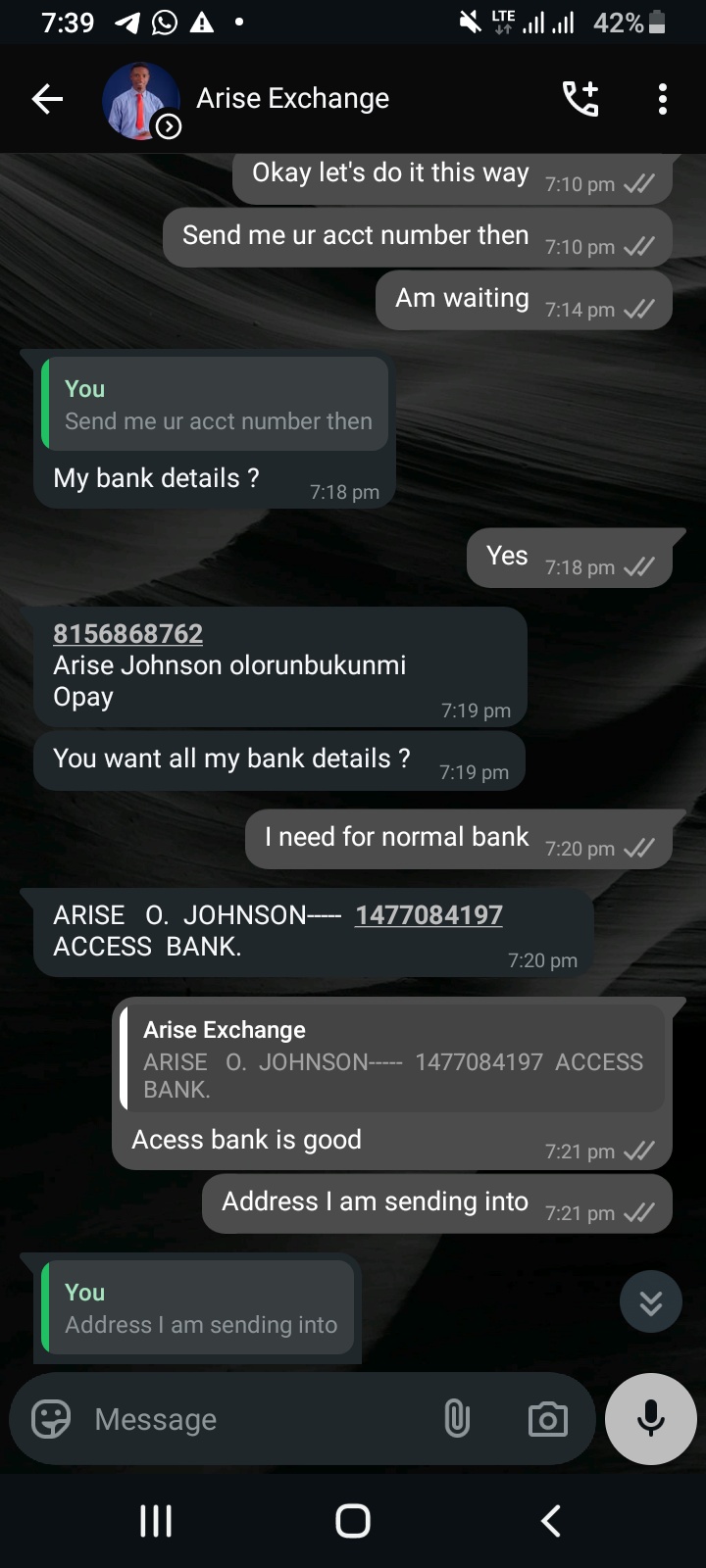Open Arise Exchange contact profile
The image size is (706, 1568).
[292, 99]
